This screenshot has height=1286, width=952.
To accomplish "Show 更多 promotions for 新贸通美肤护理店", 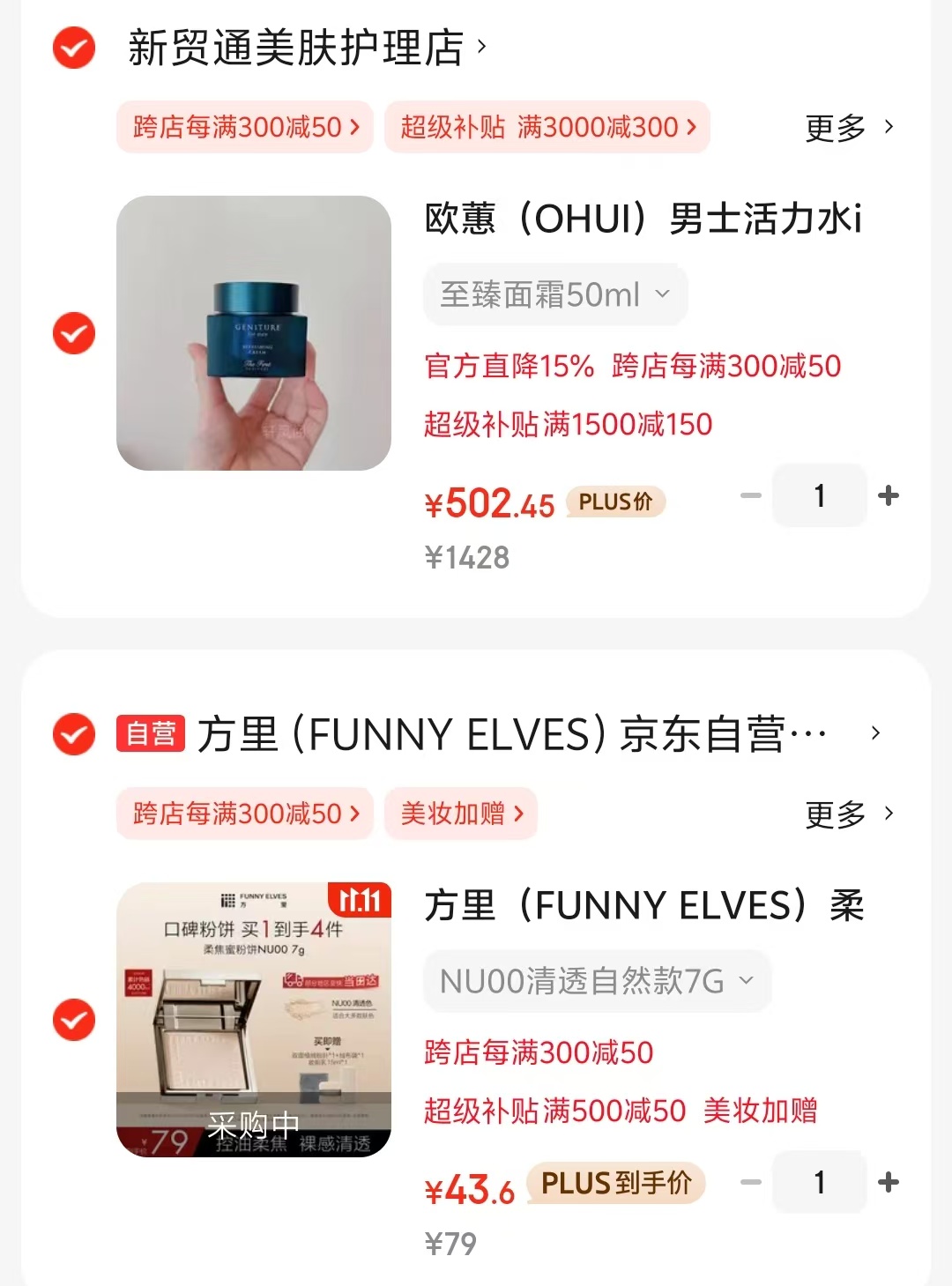I will tap(848, 128).
